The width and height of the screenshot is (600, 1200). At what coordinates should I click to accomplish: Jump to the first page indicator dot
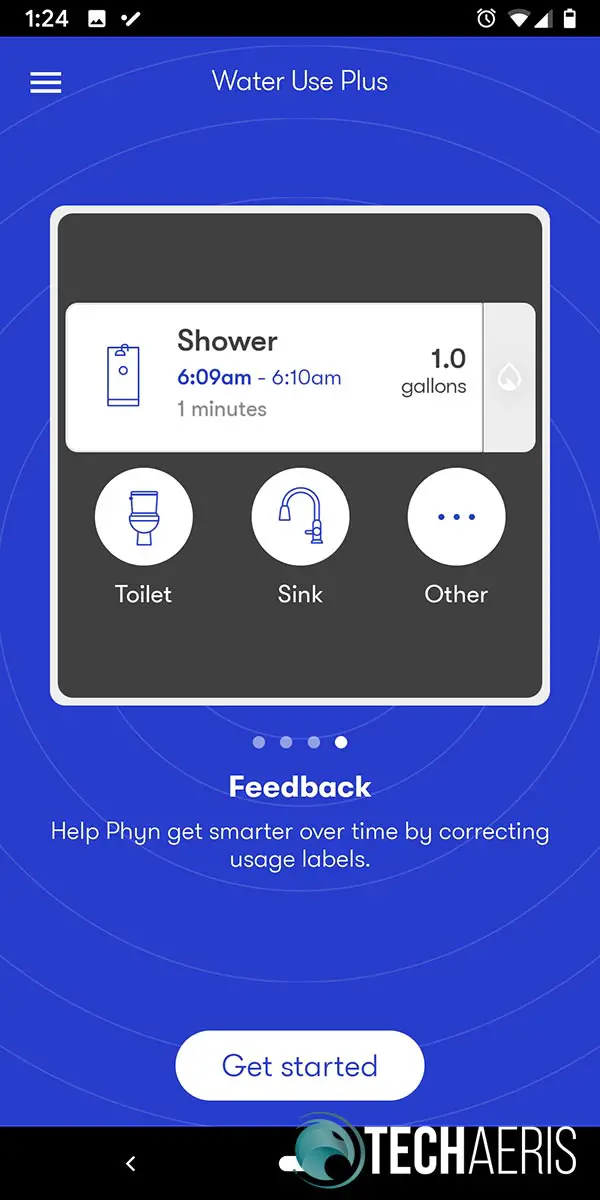click(259, 742)
